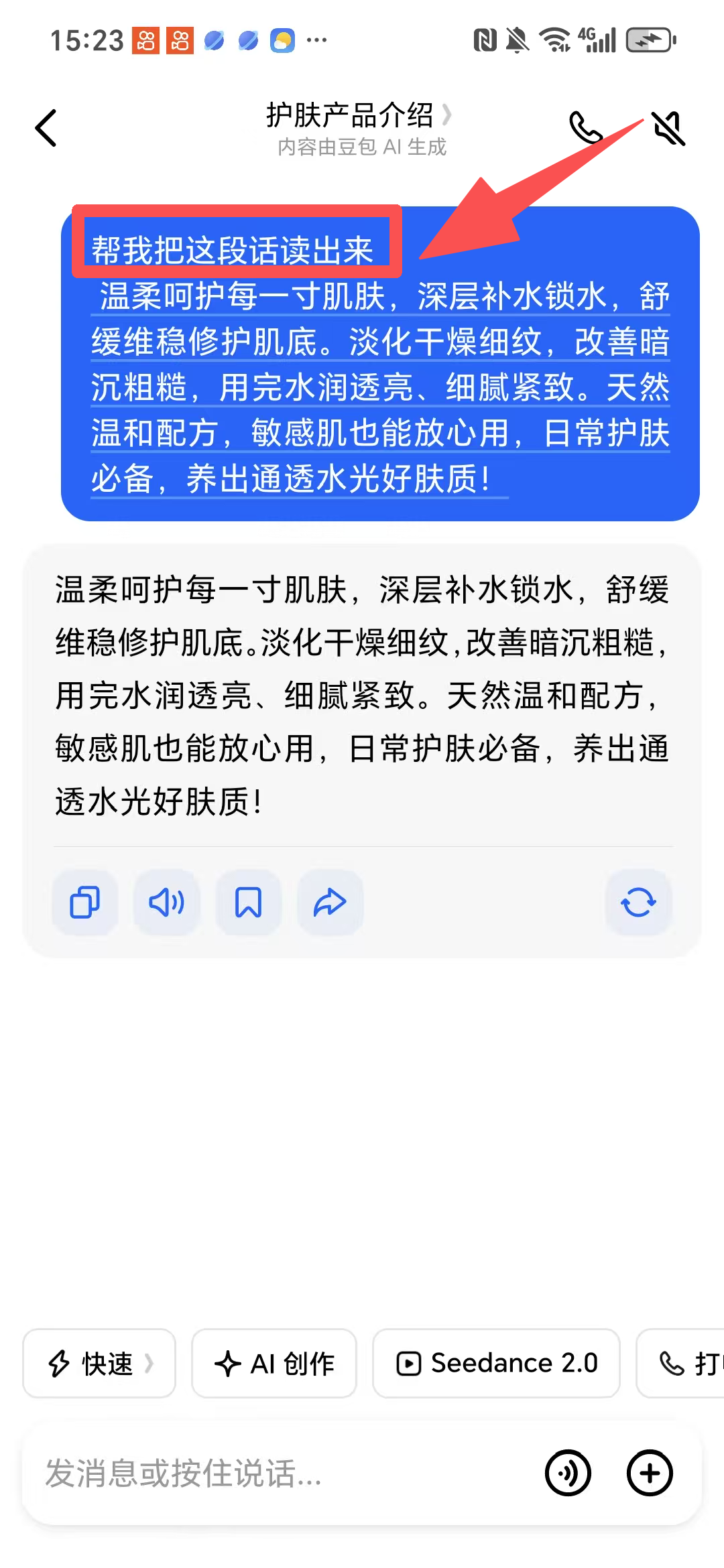Tap the partially visible phone call chip
Screen dimensions: 724x1568
[680, 1363]
